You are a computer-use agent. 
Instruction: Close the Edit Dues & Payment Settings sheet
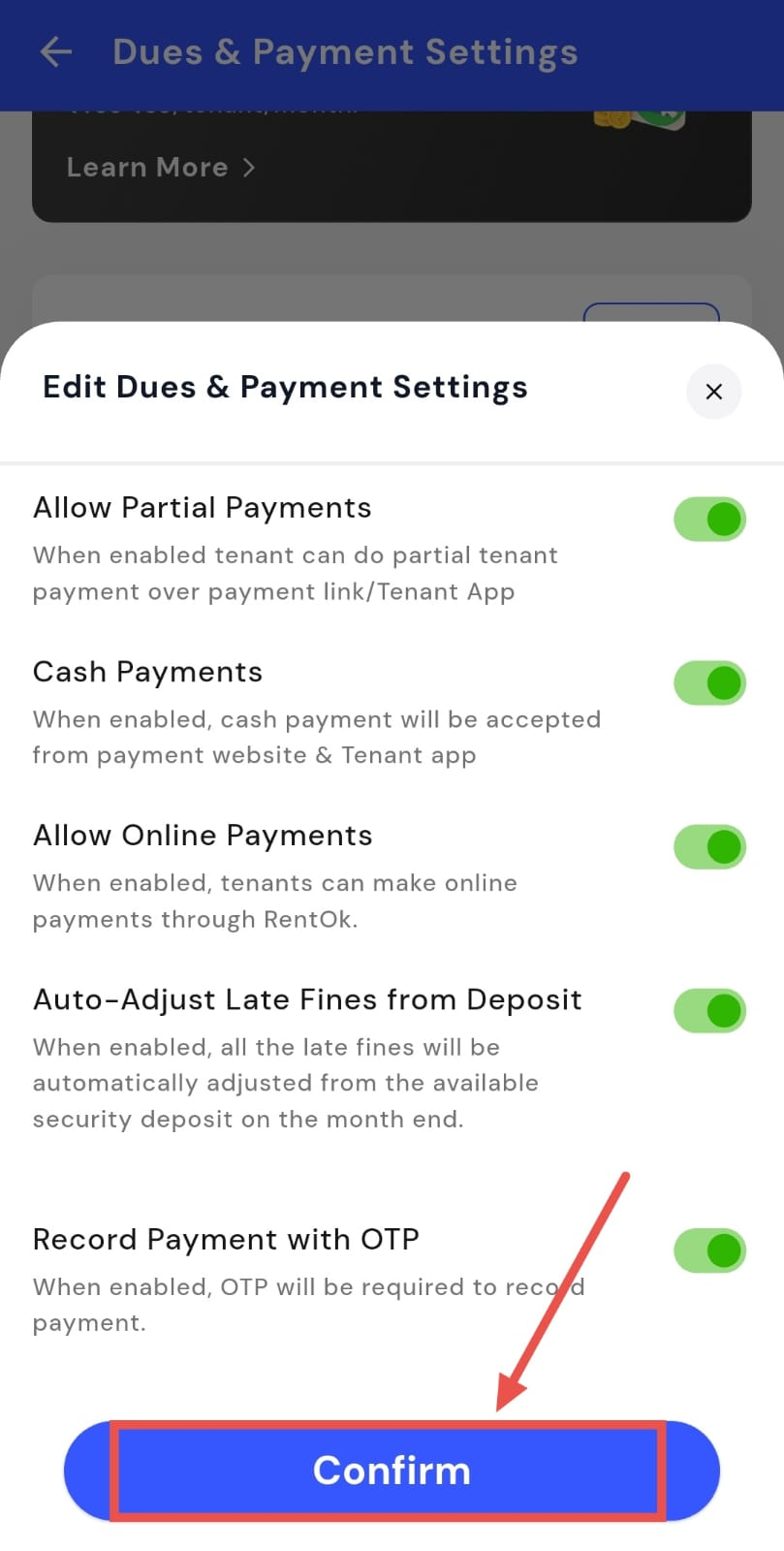coord(713,392)
